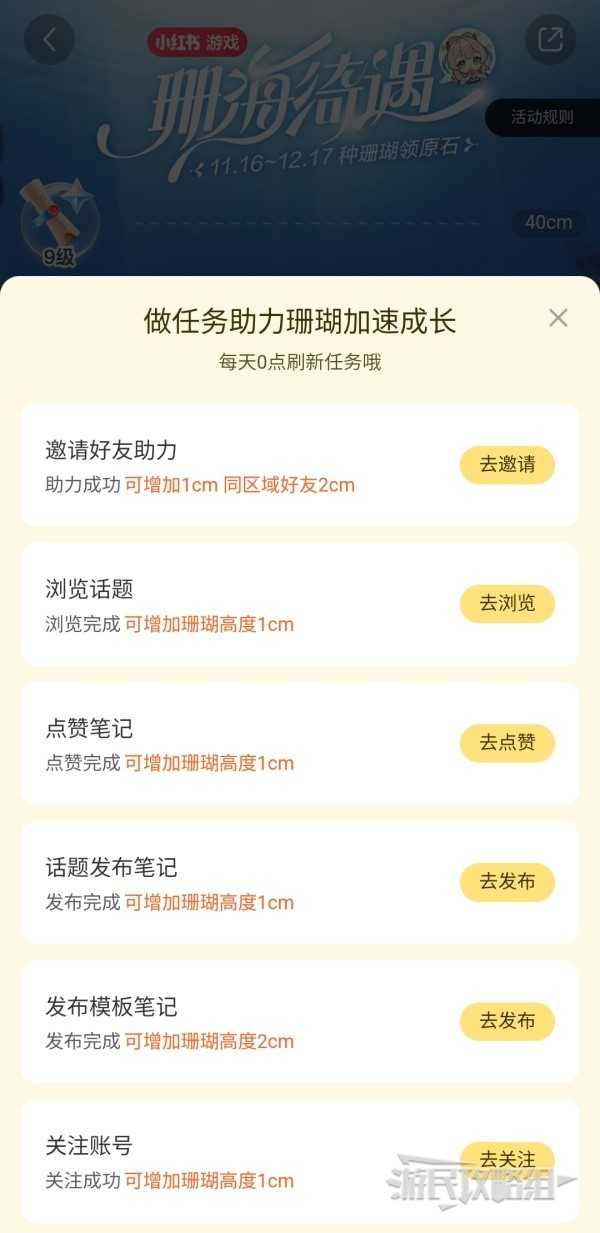The height and width of the screenshot is (1233, 600).
Task: Tap 去发布 in the 话题发布笔记 row
Action: (x=507, y=882)
